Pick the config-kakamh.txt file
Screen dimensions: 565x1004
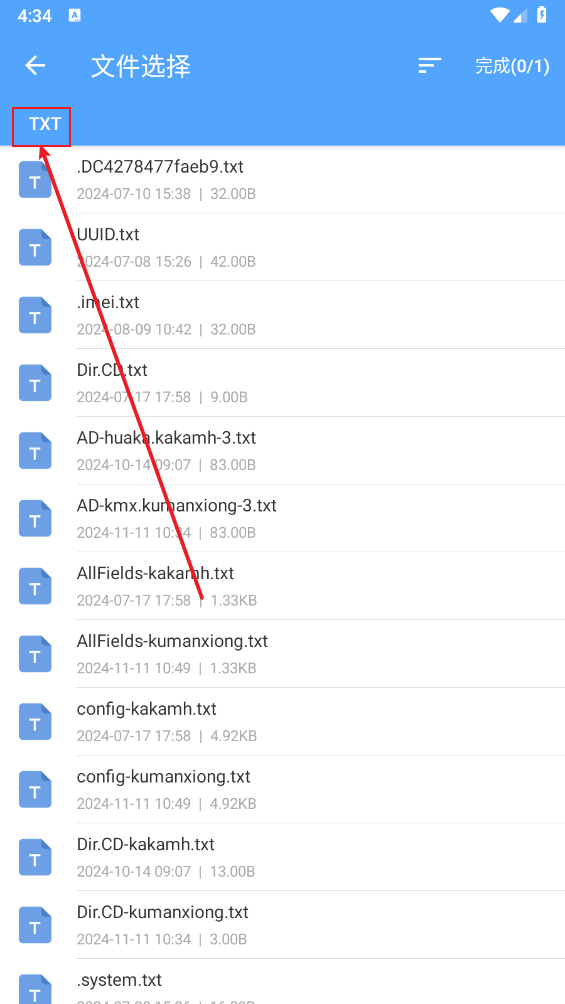point(282,722)
